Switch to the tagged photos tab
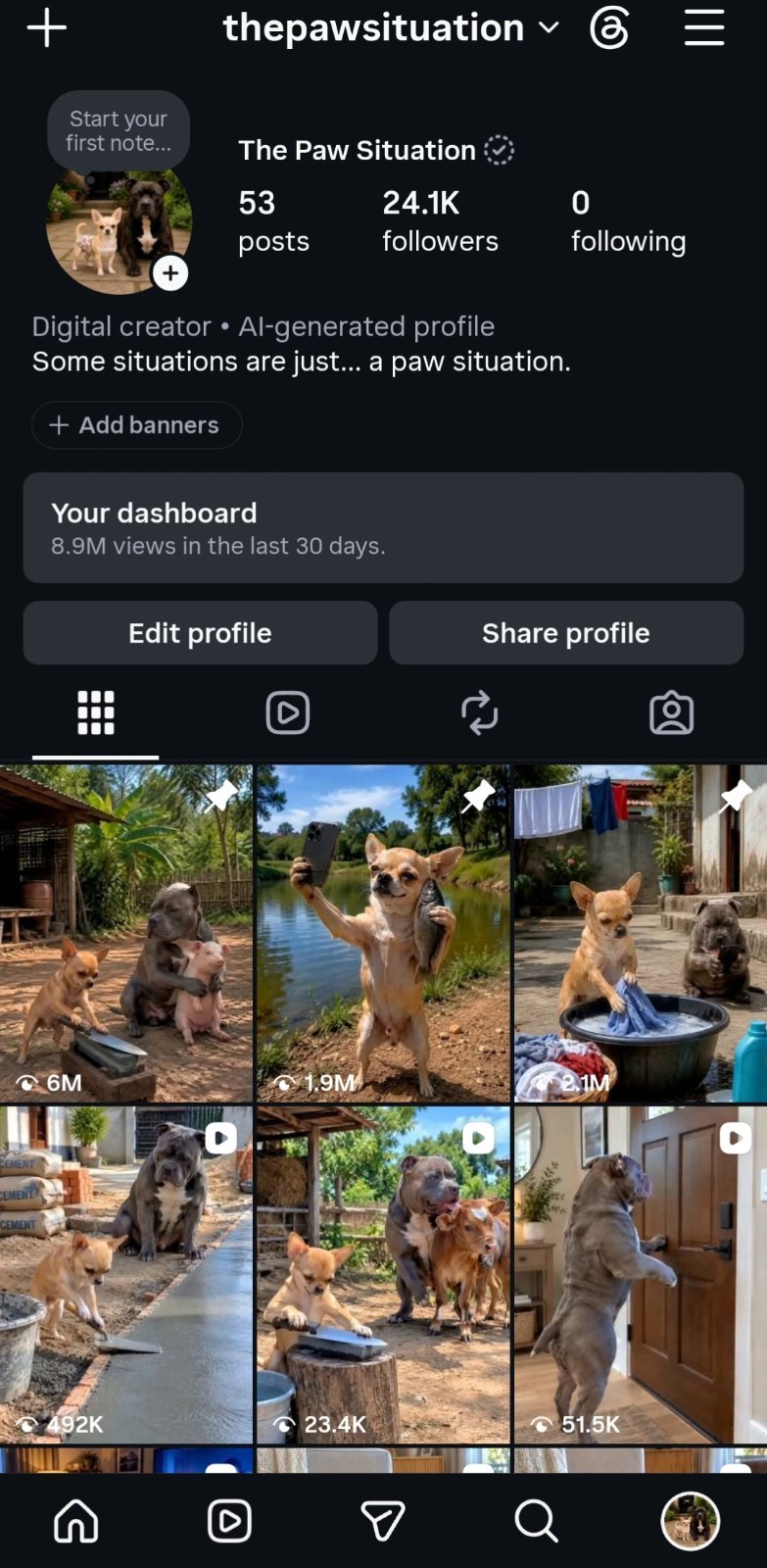This screenshot has height=1568, width=767. (x=672, y=712)
